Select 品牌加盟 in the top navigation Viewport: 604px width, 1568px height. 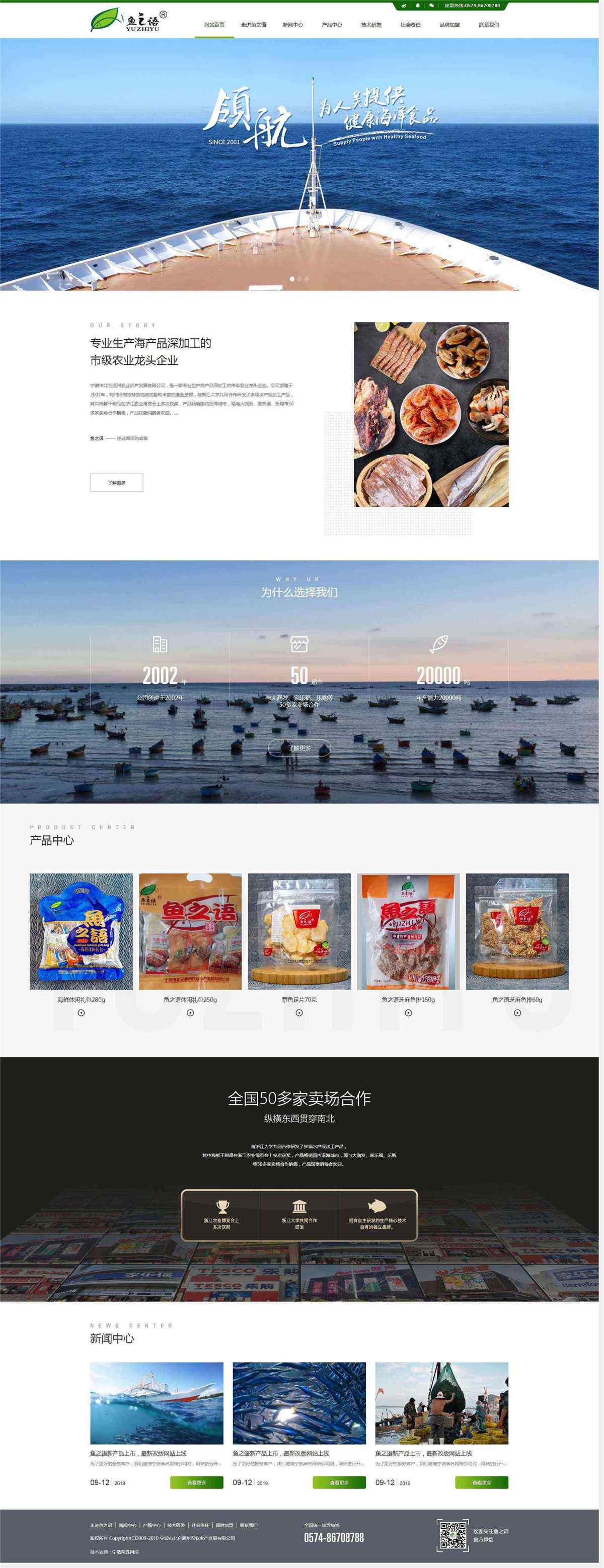pyautogui.click(x=449, y=25)
